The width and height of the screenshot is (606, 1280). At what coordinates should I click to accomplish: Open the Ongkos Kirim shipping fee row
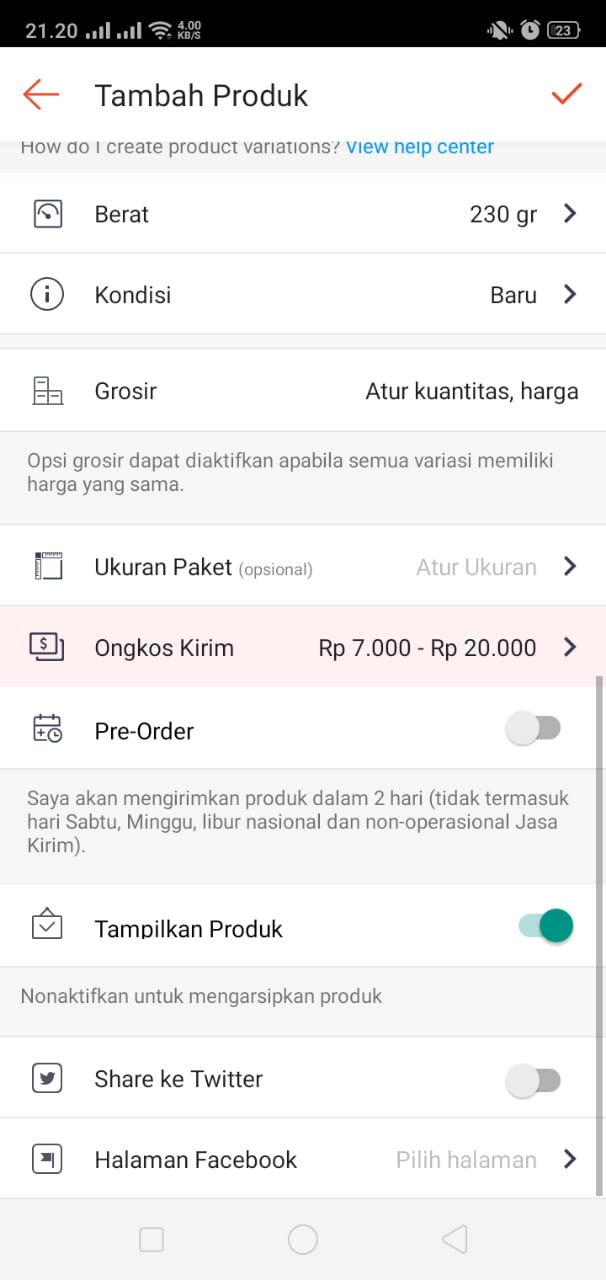tap(303, 647)
